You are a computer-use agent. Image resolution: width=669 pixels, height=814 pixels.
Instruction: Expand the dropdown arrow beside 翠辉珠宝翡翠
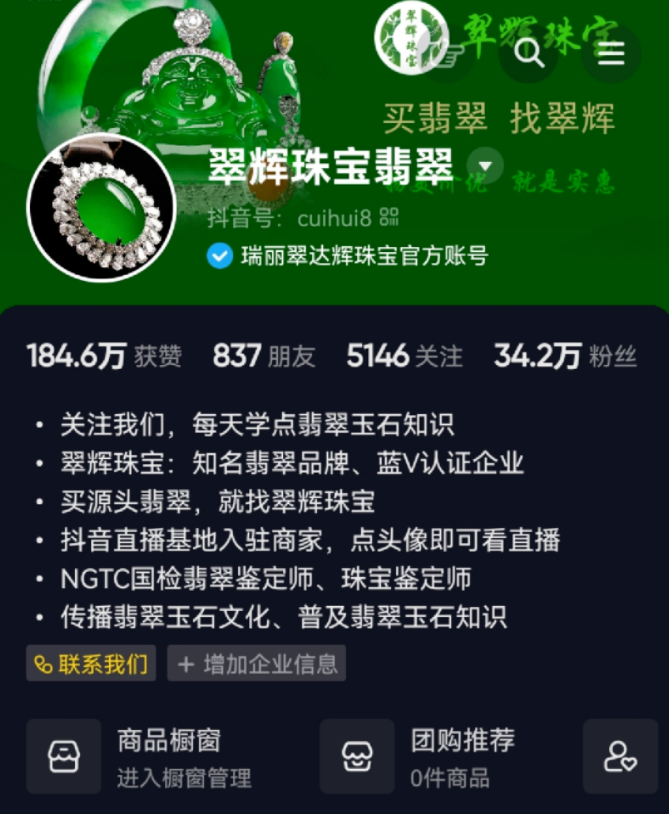pos(486,166)
